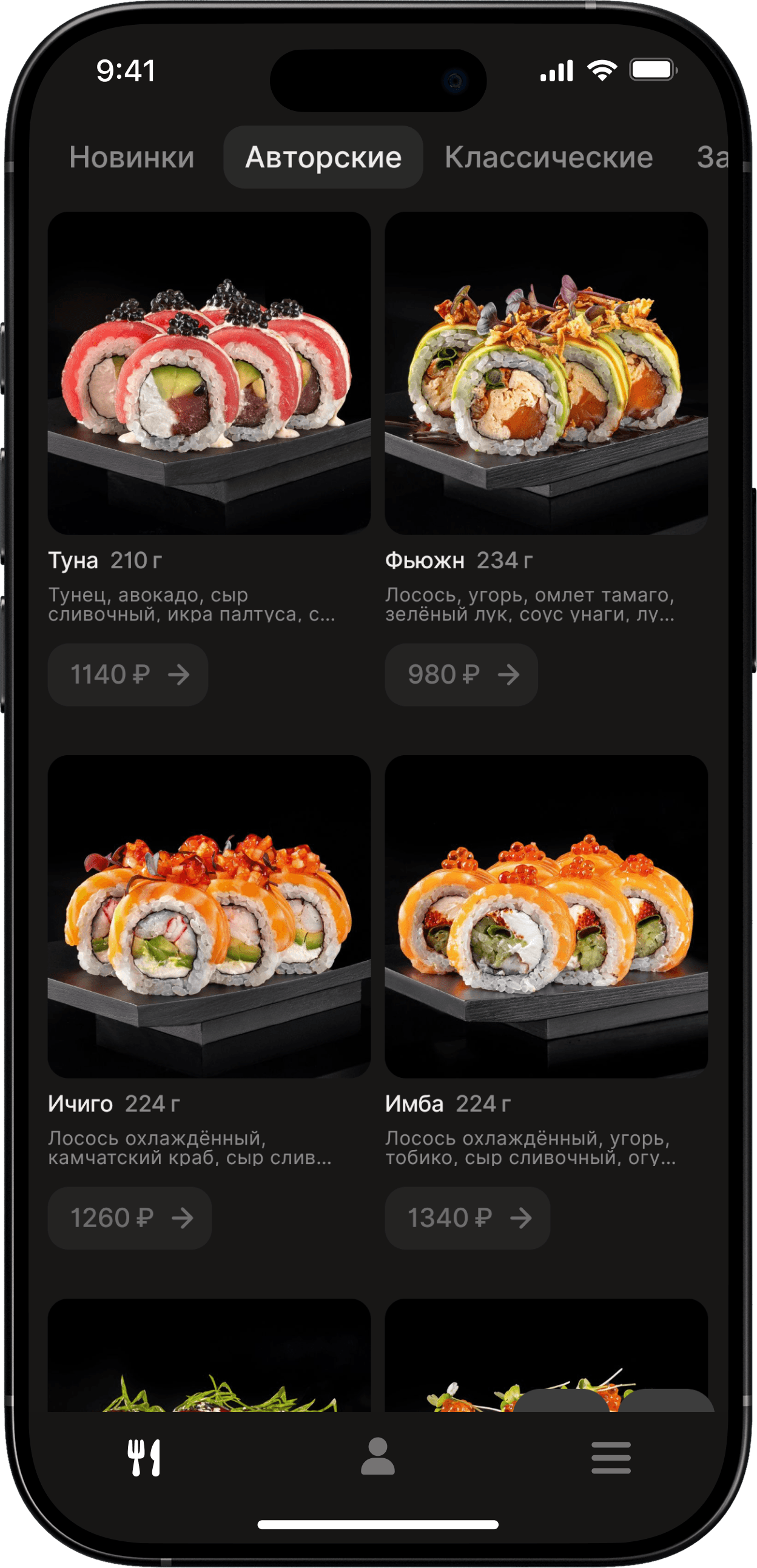Open the profile tab
Viewport: 757px width, 1568px height.
[x=378, y=1456]
